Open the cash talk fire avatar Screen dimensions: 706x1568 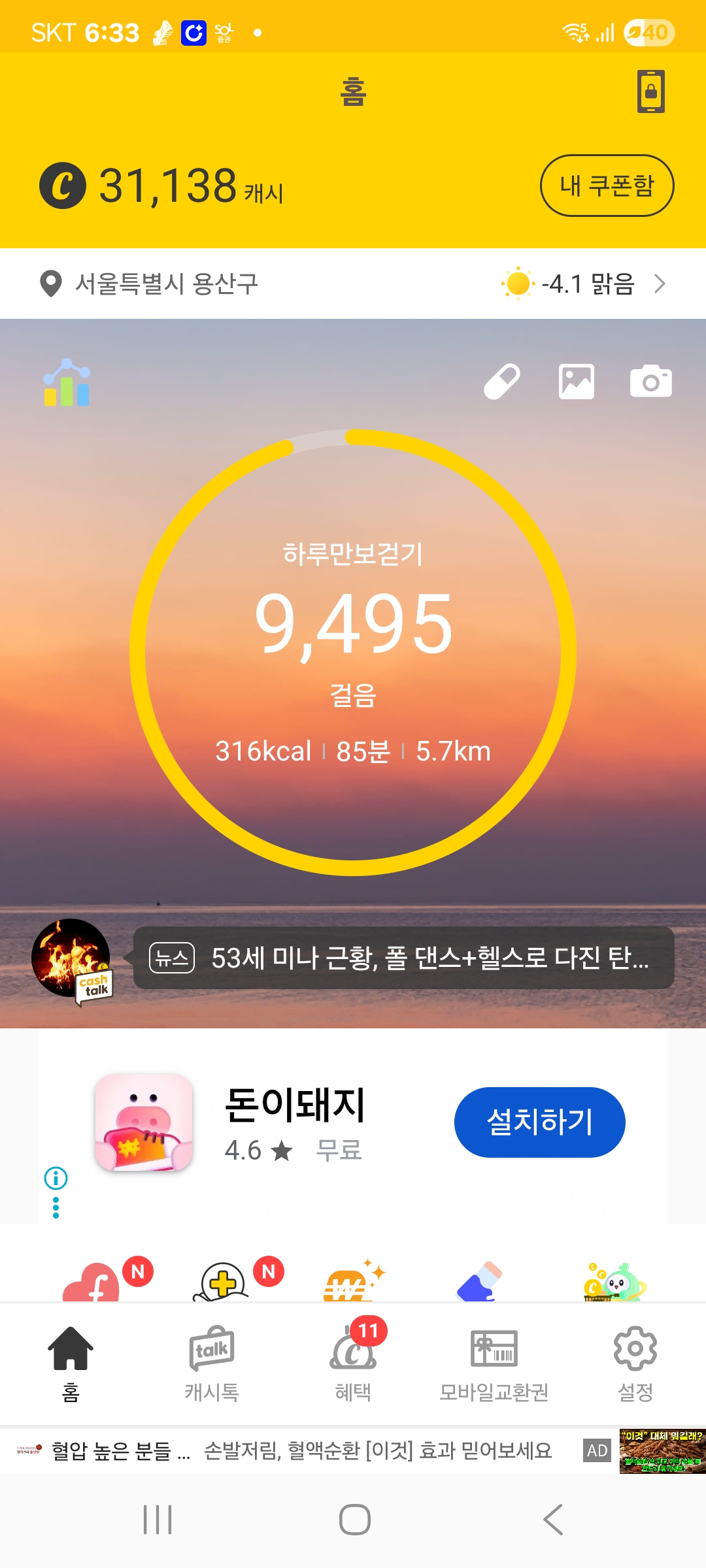(71, 958)
